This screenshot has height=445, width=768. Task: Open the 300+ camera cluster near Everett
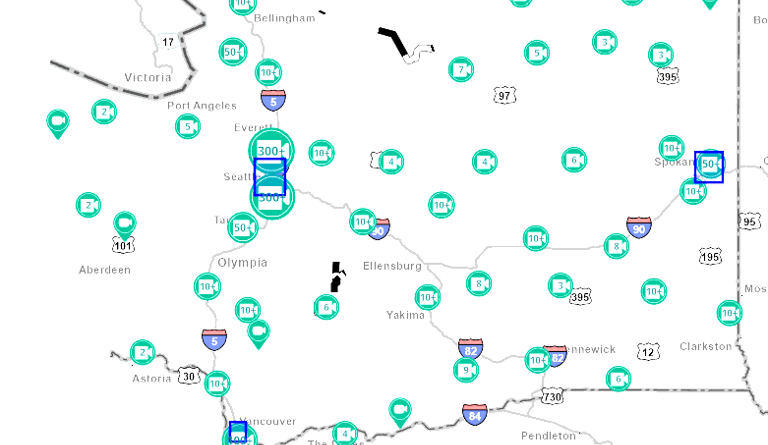(271, 149)
